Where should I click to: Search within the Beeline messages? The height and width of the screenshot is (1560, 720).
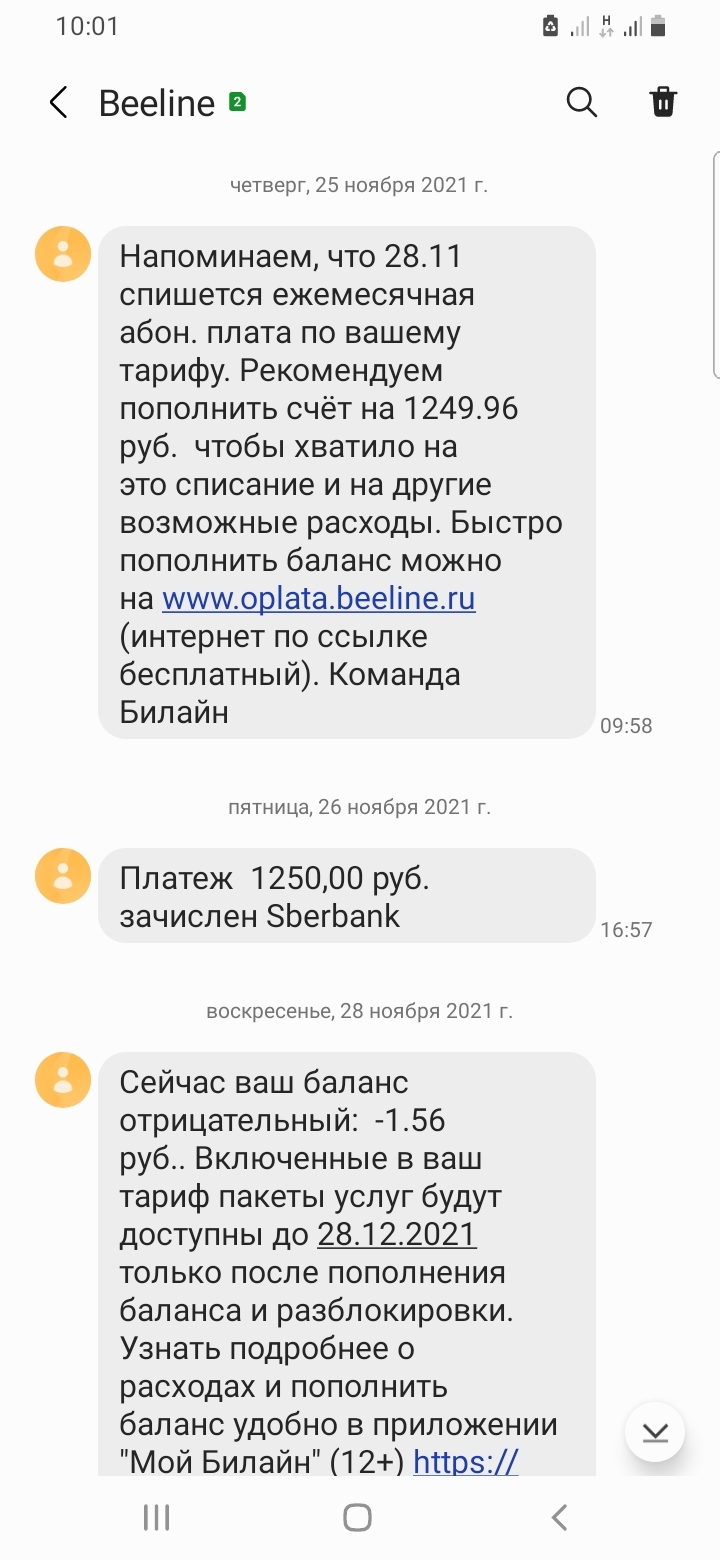coord(581,102)
